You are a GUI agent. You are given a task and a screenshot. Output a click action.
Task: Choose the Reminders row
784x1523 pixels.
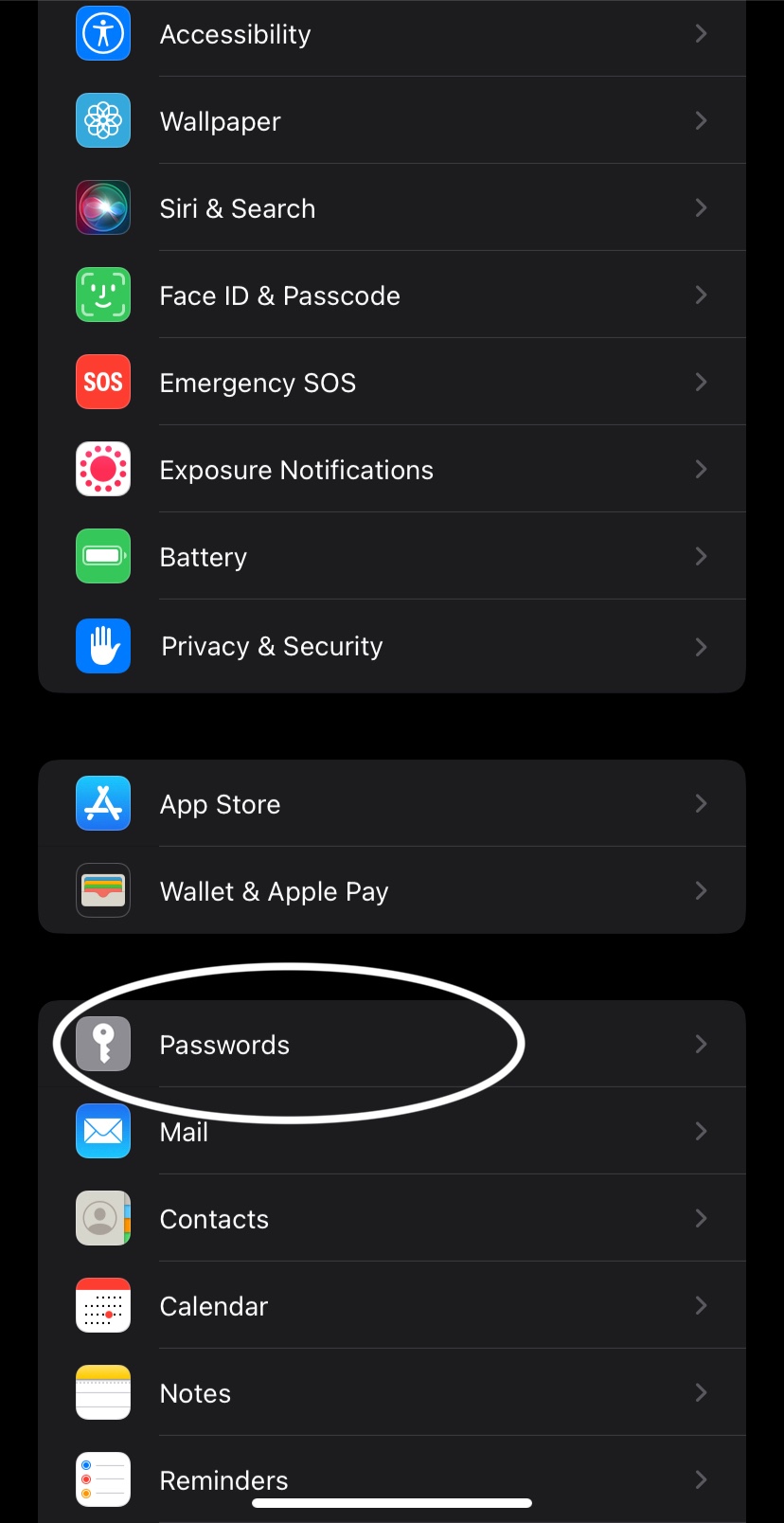[x=392, y=1479]
